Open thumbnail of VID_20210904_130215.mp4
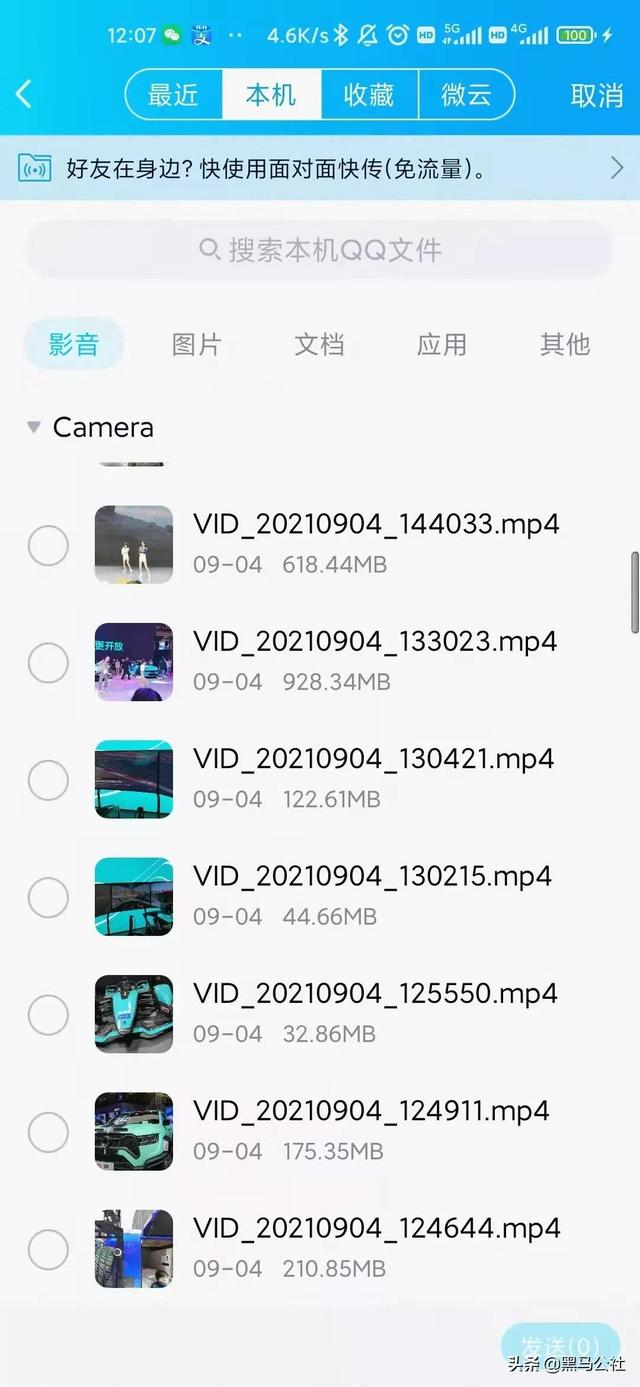This screenshot has width=640, height=1387. click(x=134, y=897)
